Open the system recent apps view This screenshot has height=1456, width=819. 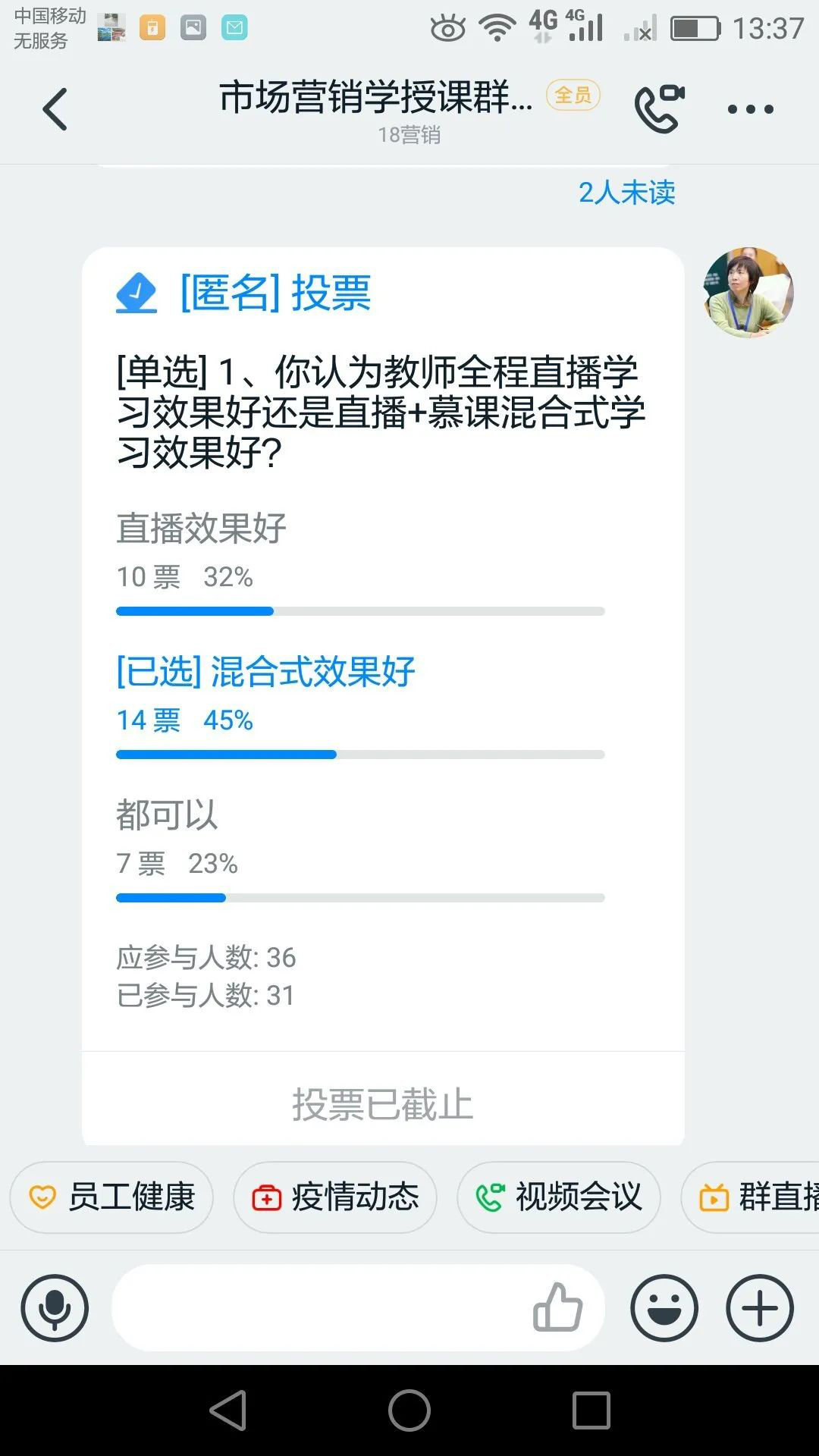pyautogui.click(x=591, y=1410)
